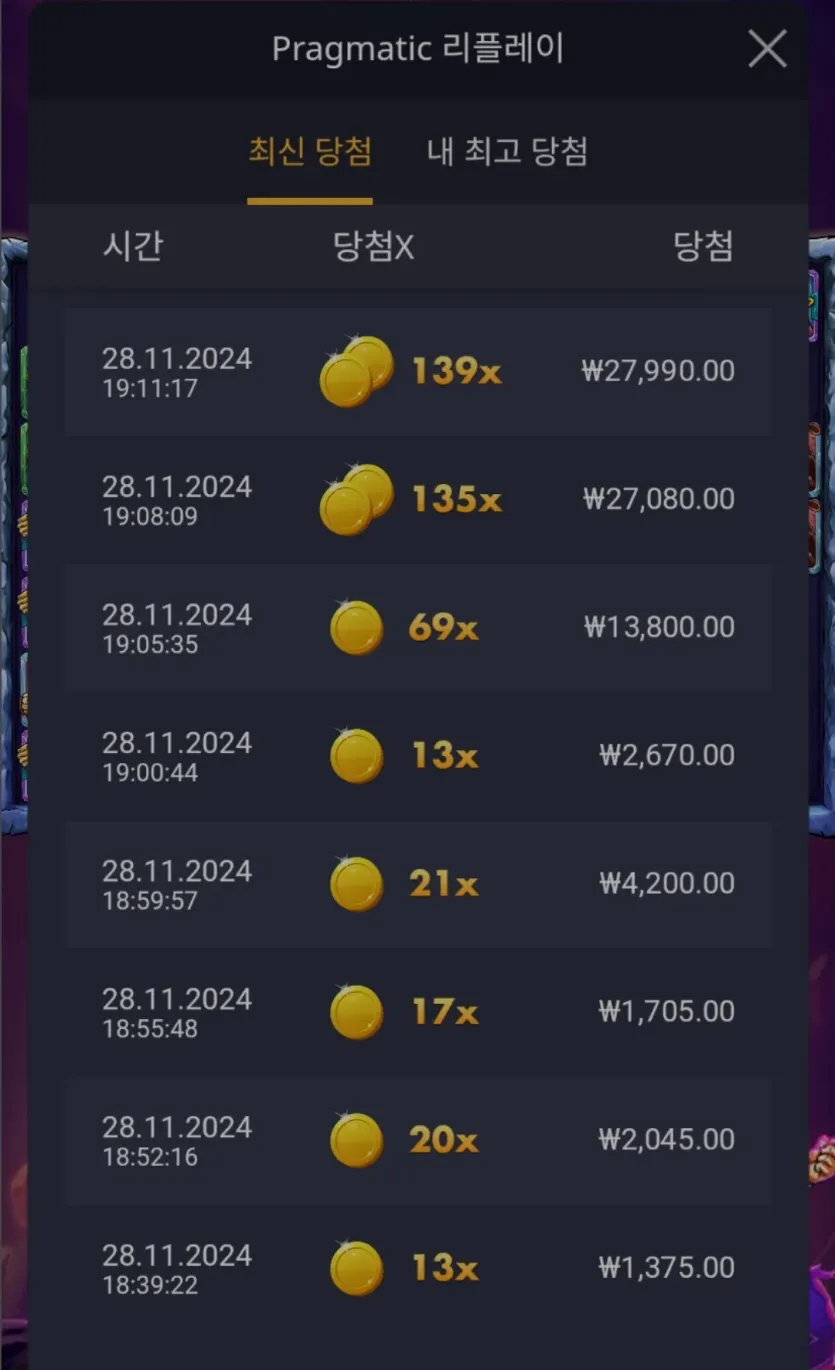Switch to the 내 최고 당첨 tab
The image size is (835, 1370).
coord(506,152)
